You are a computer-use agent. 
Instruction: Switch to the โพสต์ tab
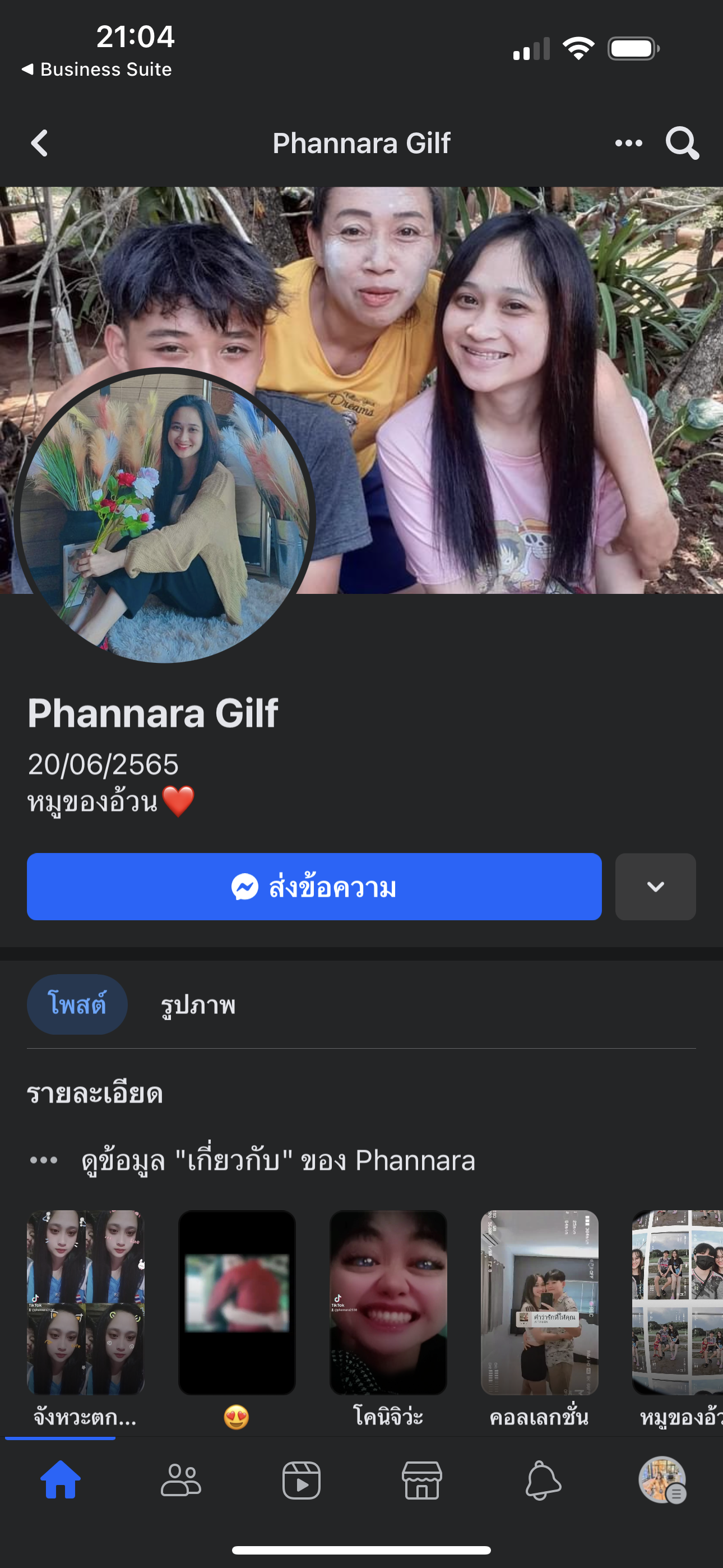pyautogui.click(x=77, y=1004)
